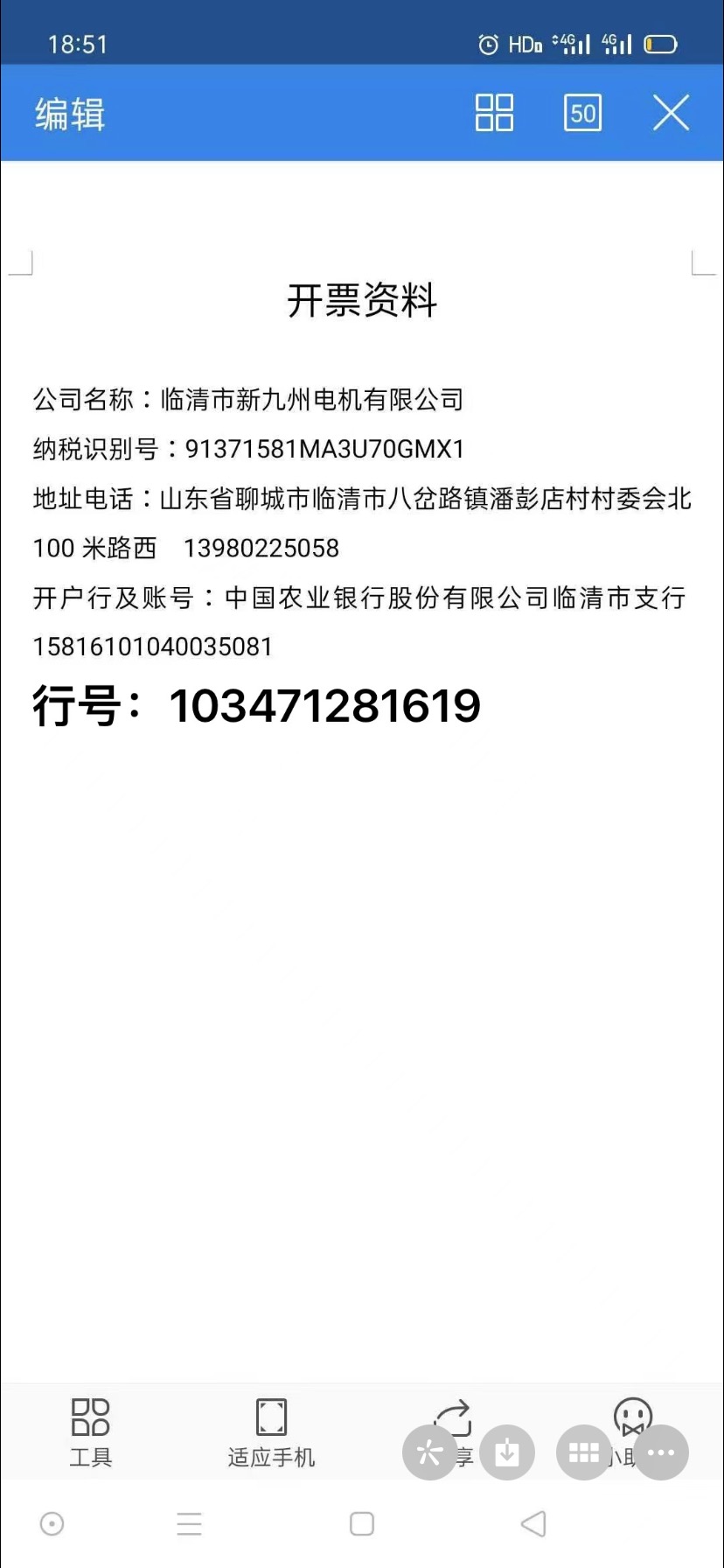Tap the floating pinwheel button
724x1568 pixels.
coord(428,1453)
